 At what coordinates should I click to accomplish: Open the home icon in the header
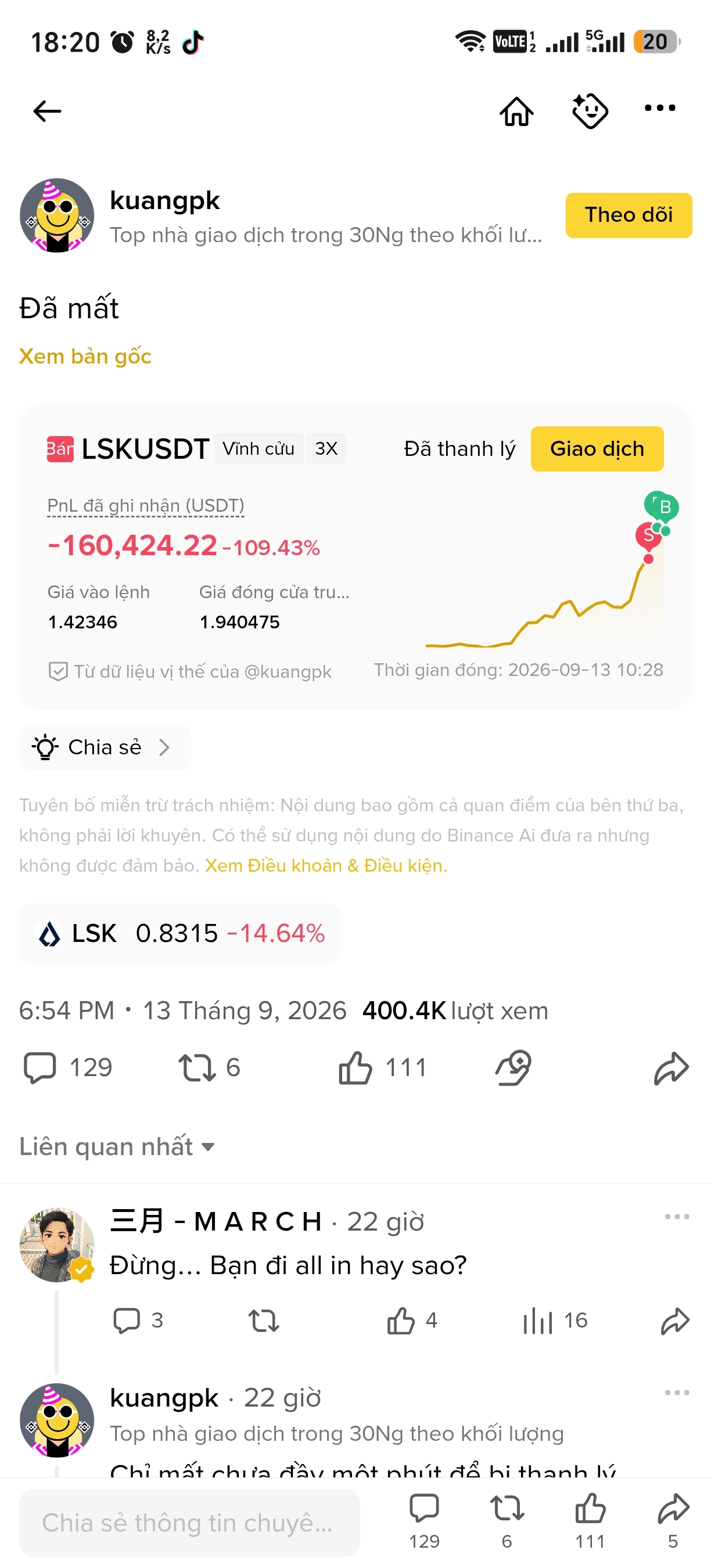[516, 112]
